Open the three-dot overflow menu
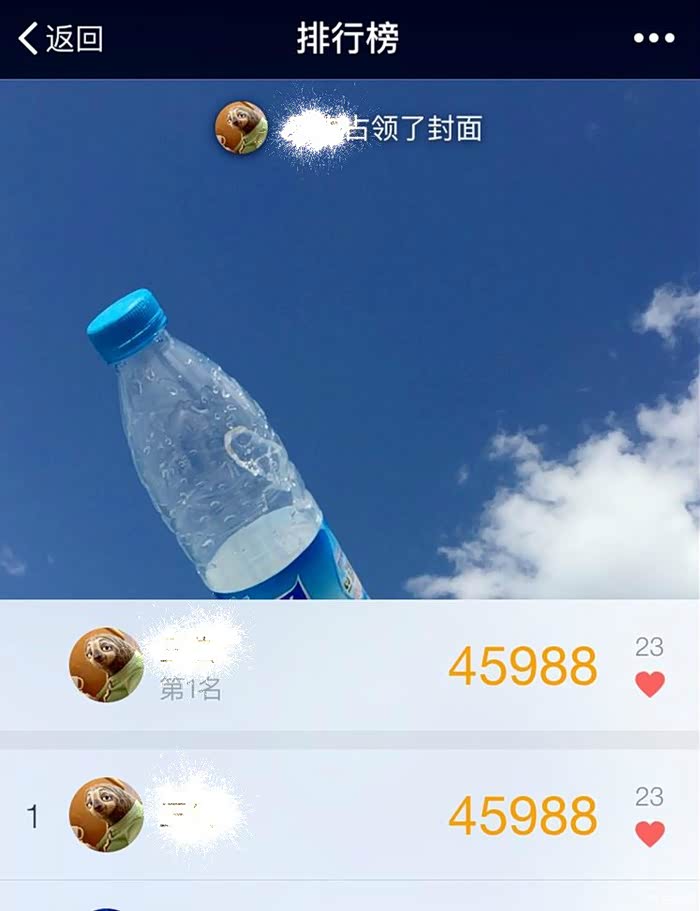Viewport: 700px width, 911px height. pos(654,39)
